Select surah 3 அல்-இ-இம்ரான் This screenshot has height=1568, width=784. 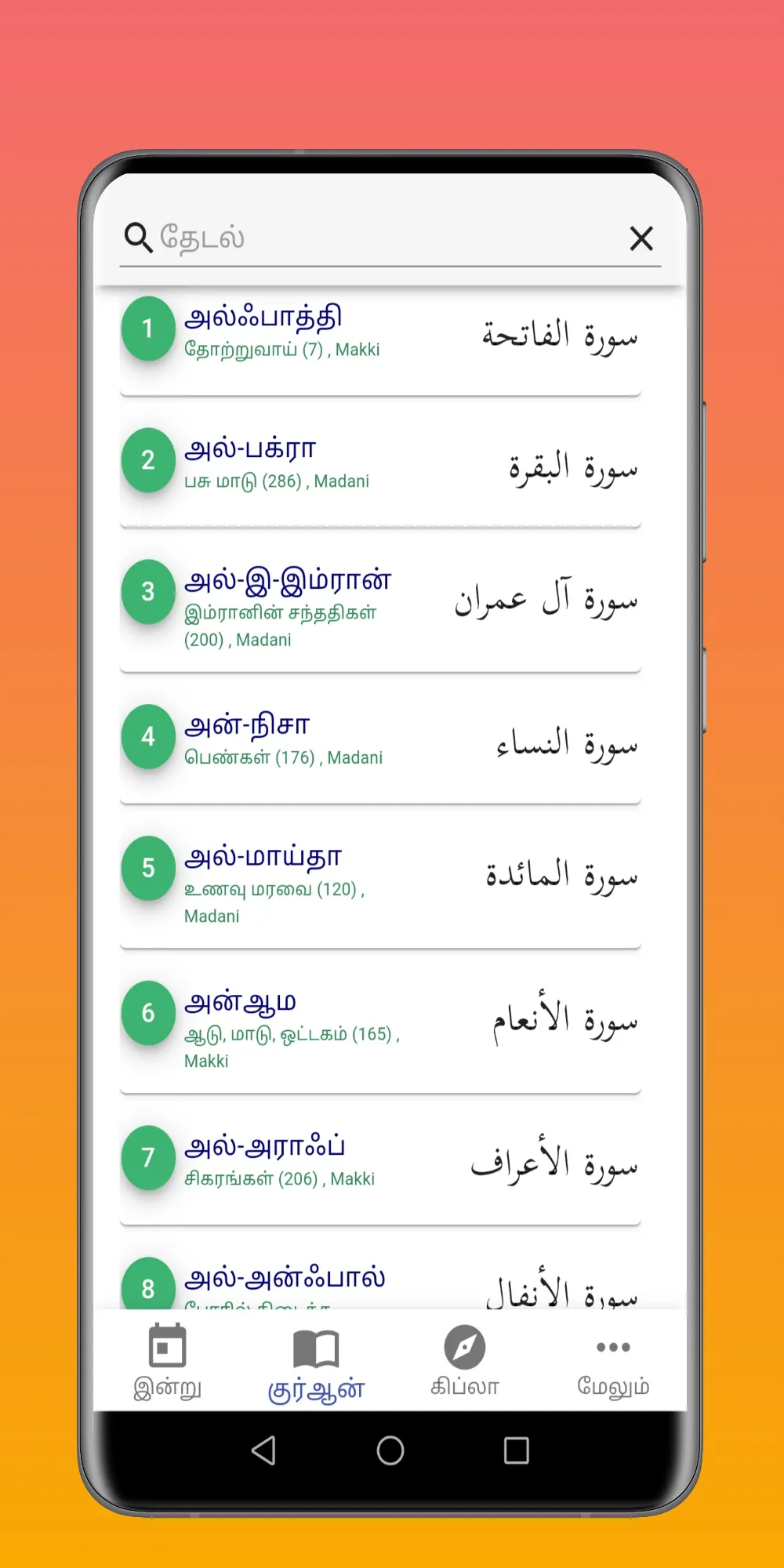click(380, 602)
